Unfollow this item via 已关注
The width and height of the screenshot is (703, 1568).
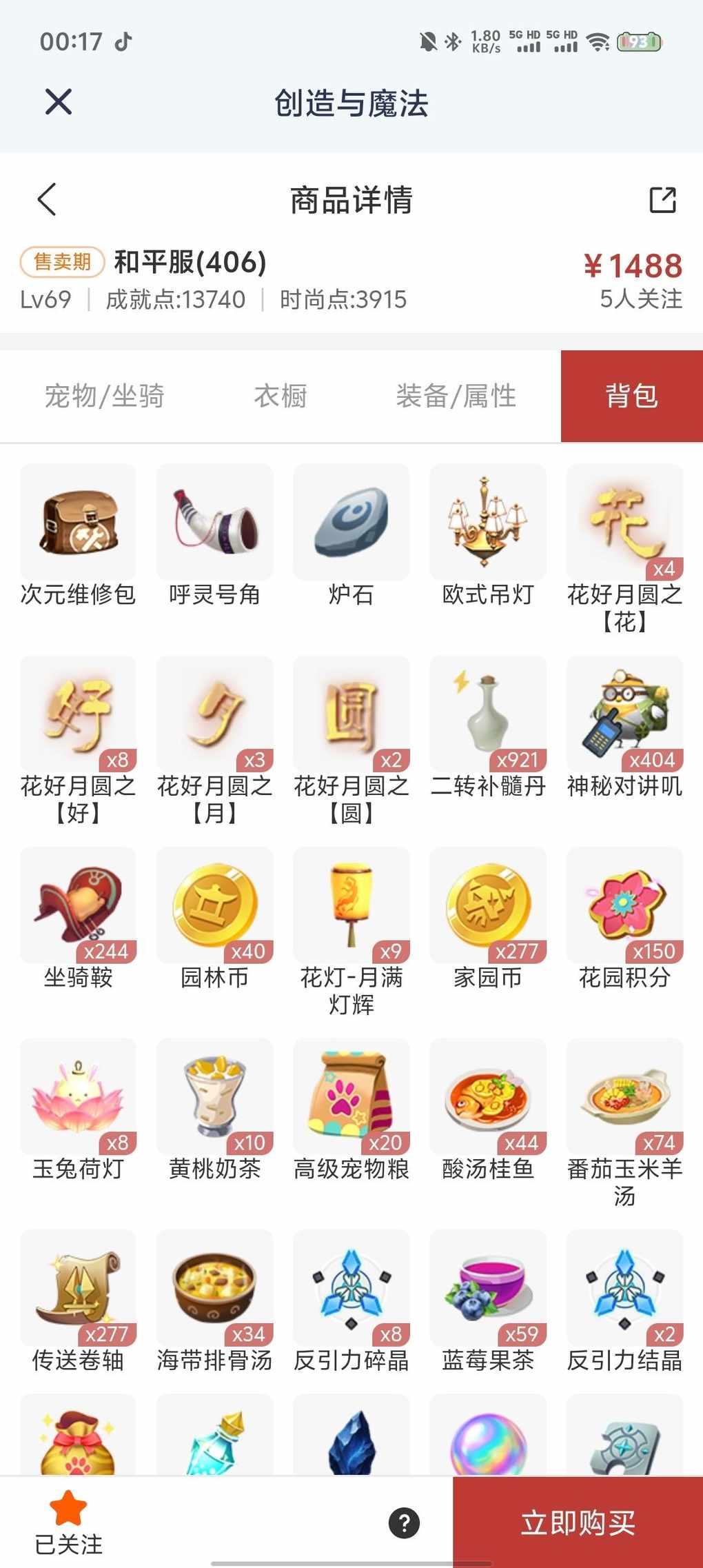click(68, 1522)
